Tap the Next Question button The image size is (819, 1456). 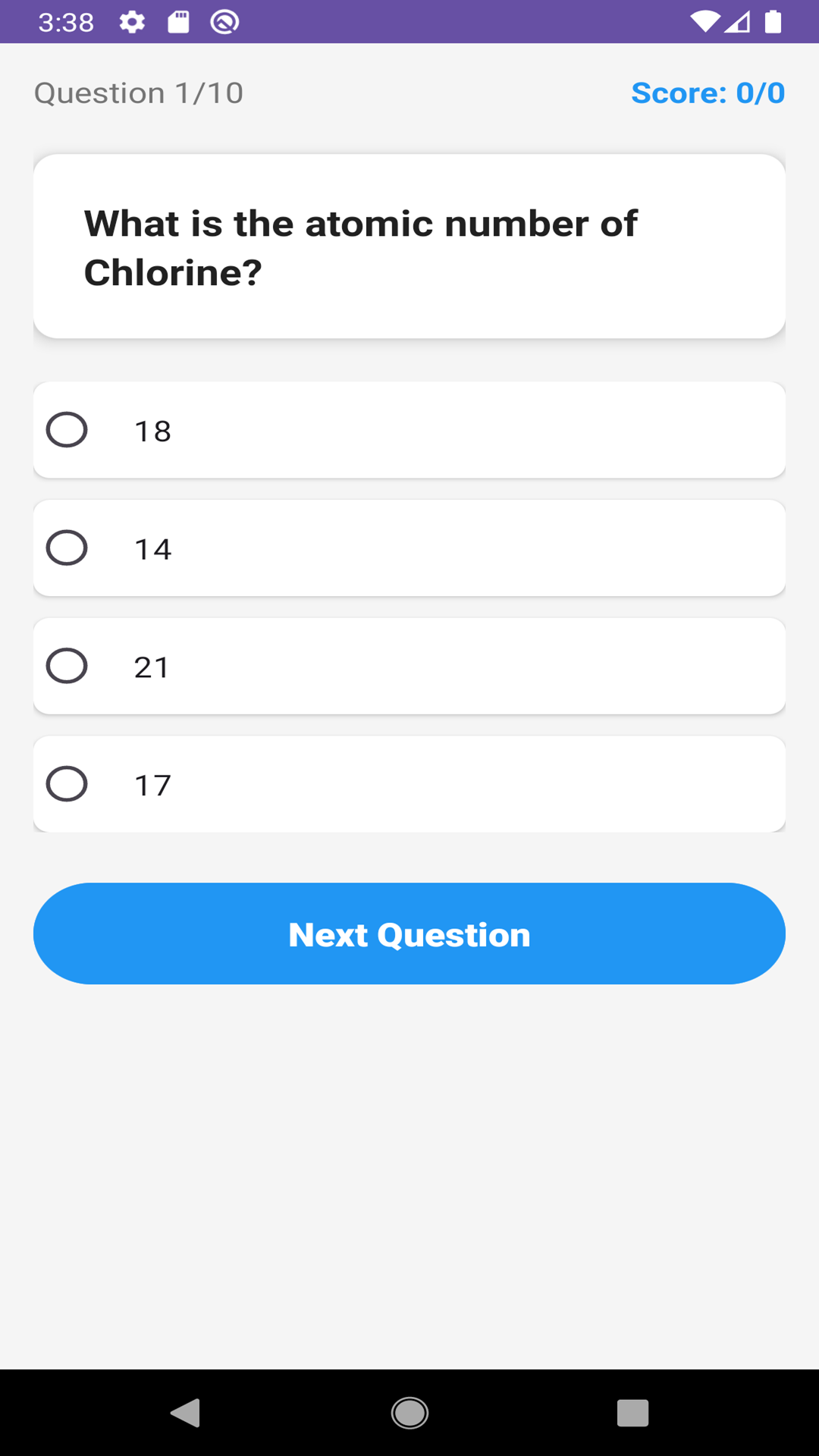(409, 934)
